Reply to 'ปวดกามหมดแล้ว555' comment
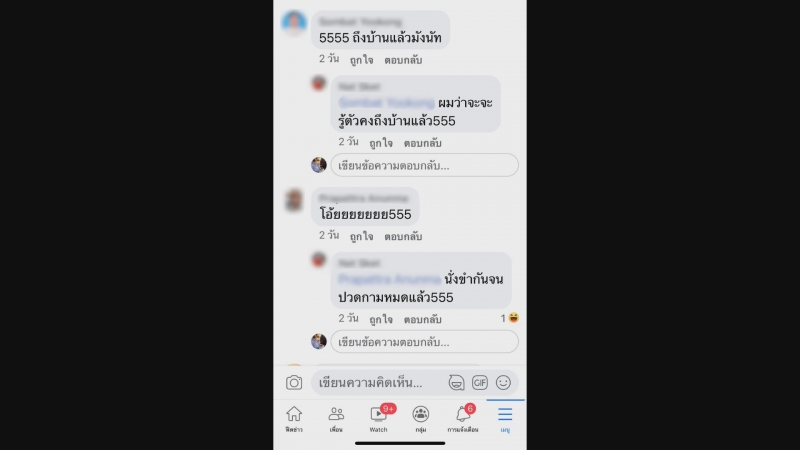The width and height of the screenshot is (800, 450). (422, 320)
